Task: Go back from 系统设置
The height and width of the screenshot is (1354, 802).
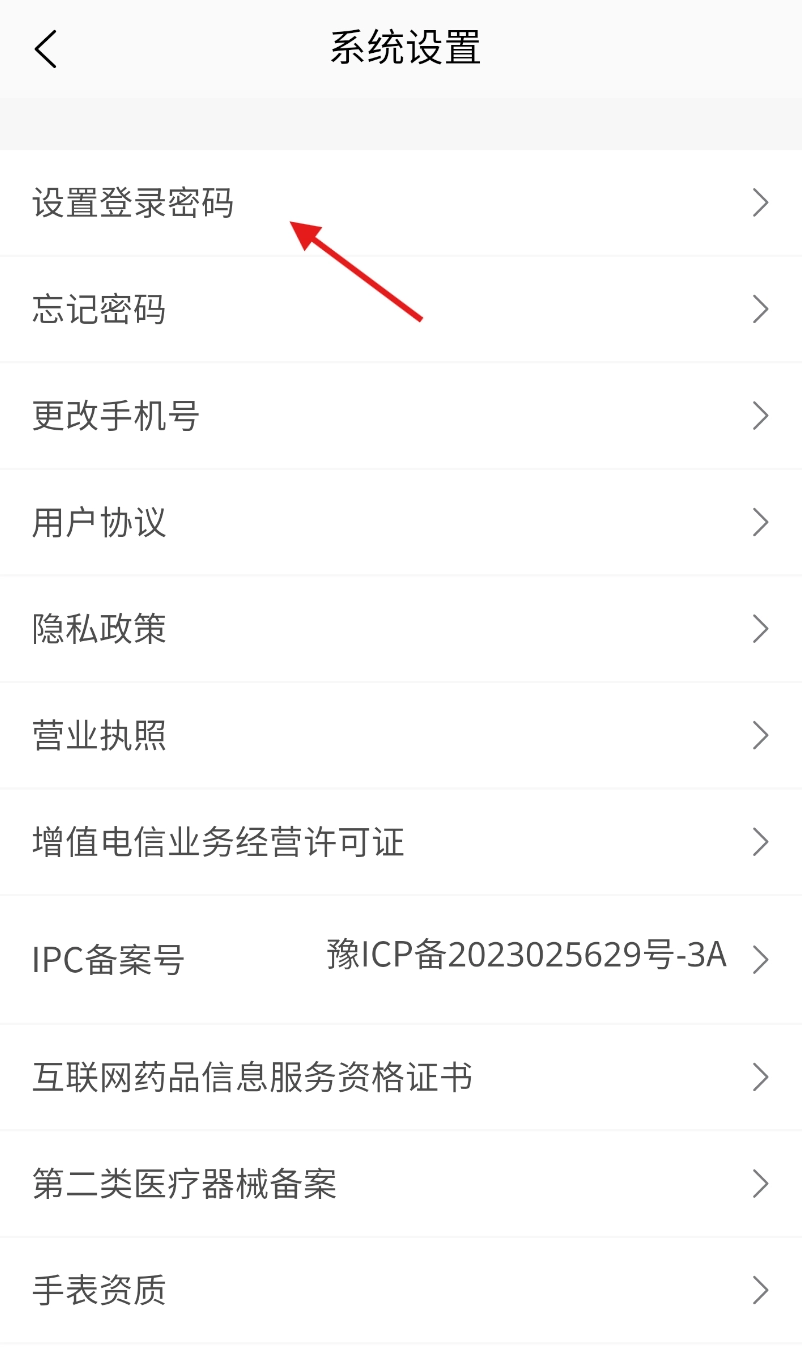Action: [x=46, y=48]
